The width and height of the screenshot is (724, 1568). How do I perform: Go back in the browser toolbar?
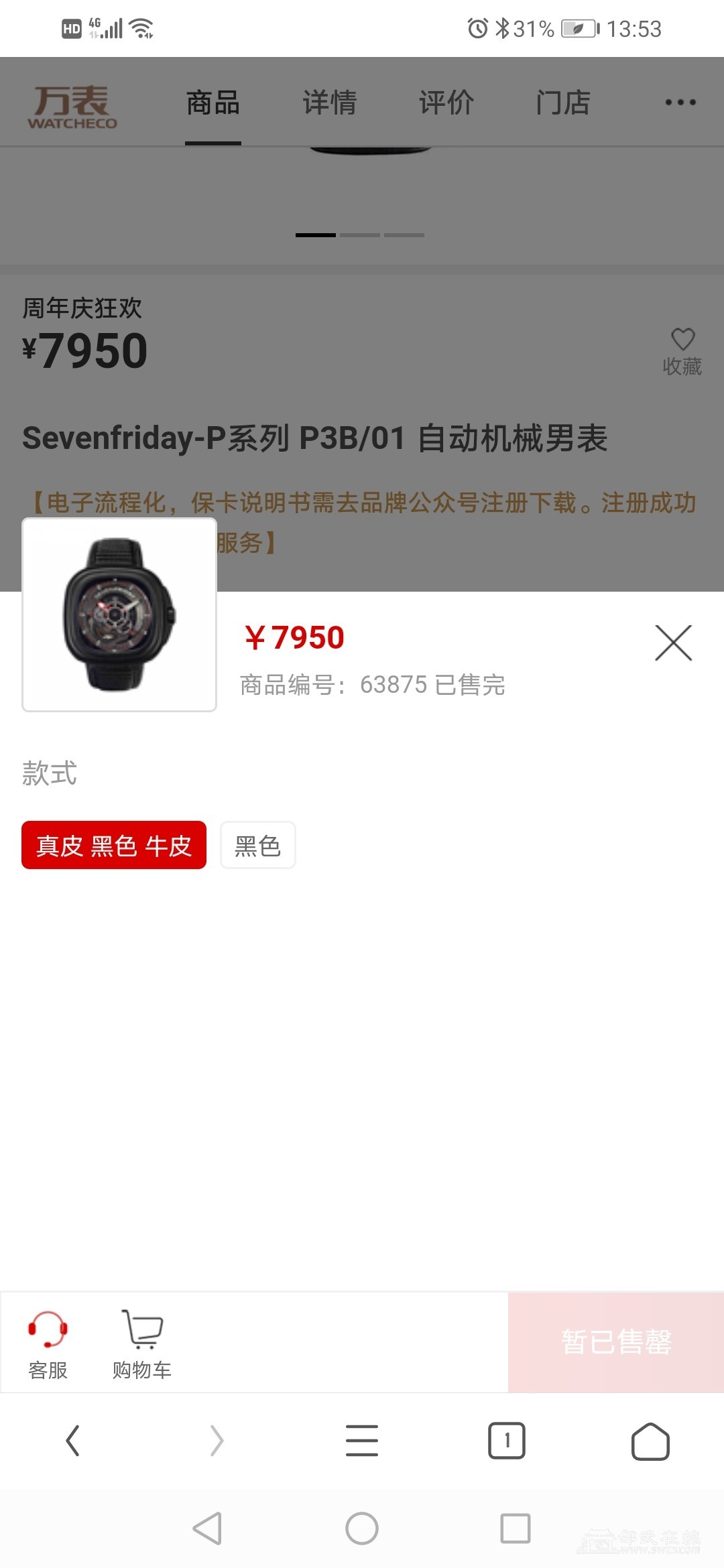72,1441
